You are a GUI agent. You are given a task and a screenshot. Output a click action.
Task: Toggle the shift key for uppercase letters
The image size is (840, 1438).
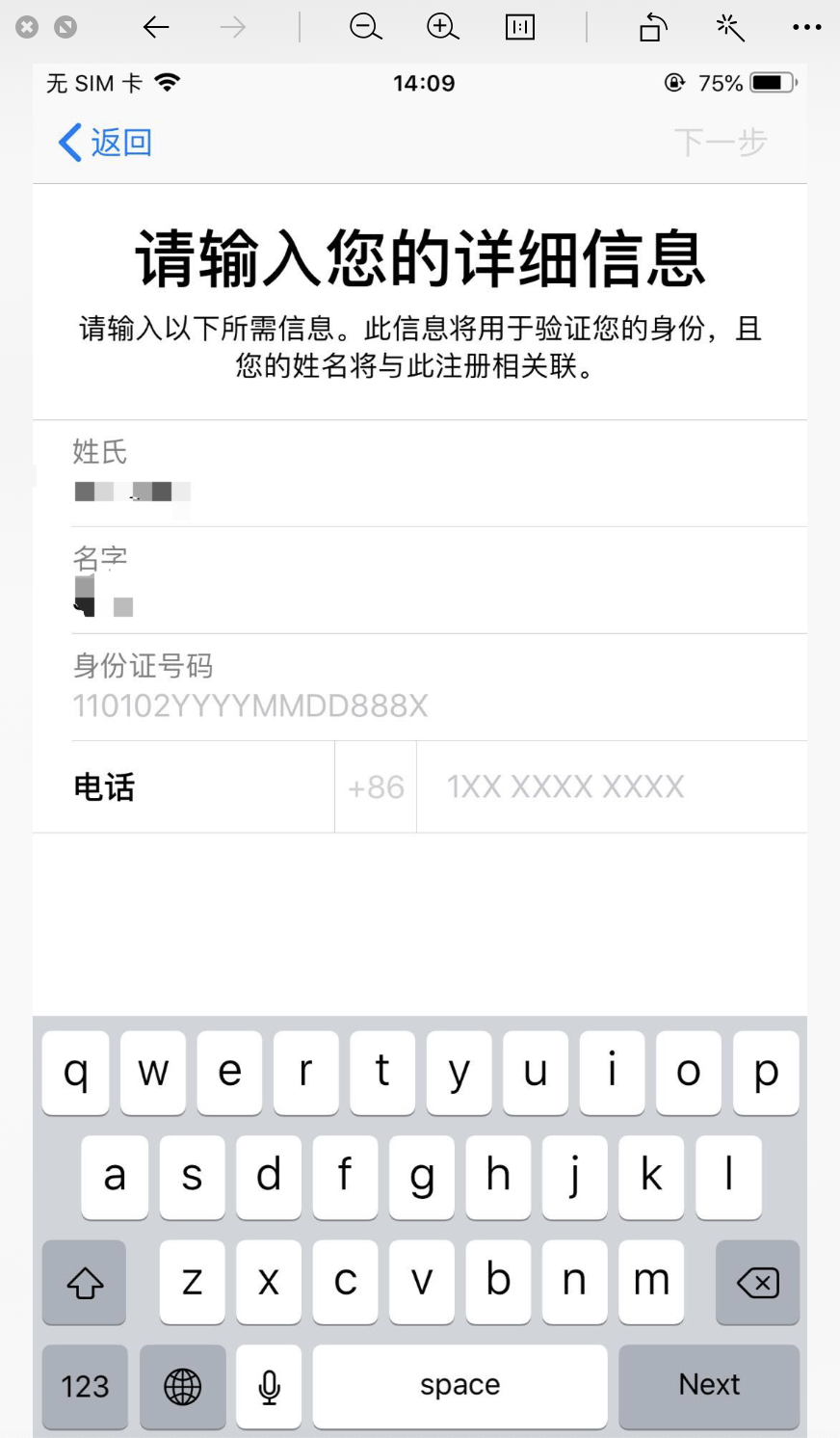(84, 1283)
